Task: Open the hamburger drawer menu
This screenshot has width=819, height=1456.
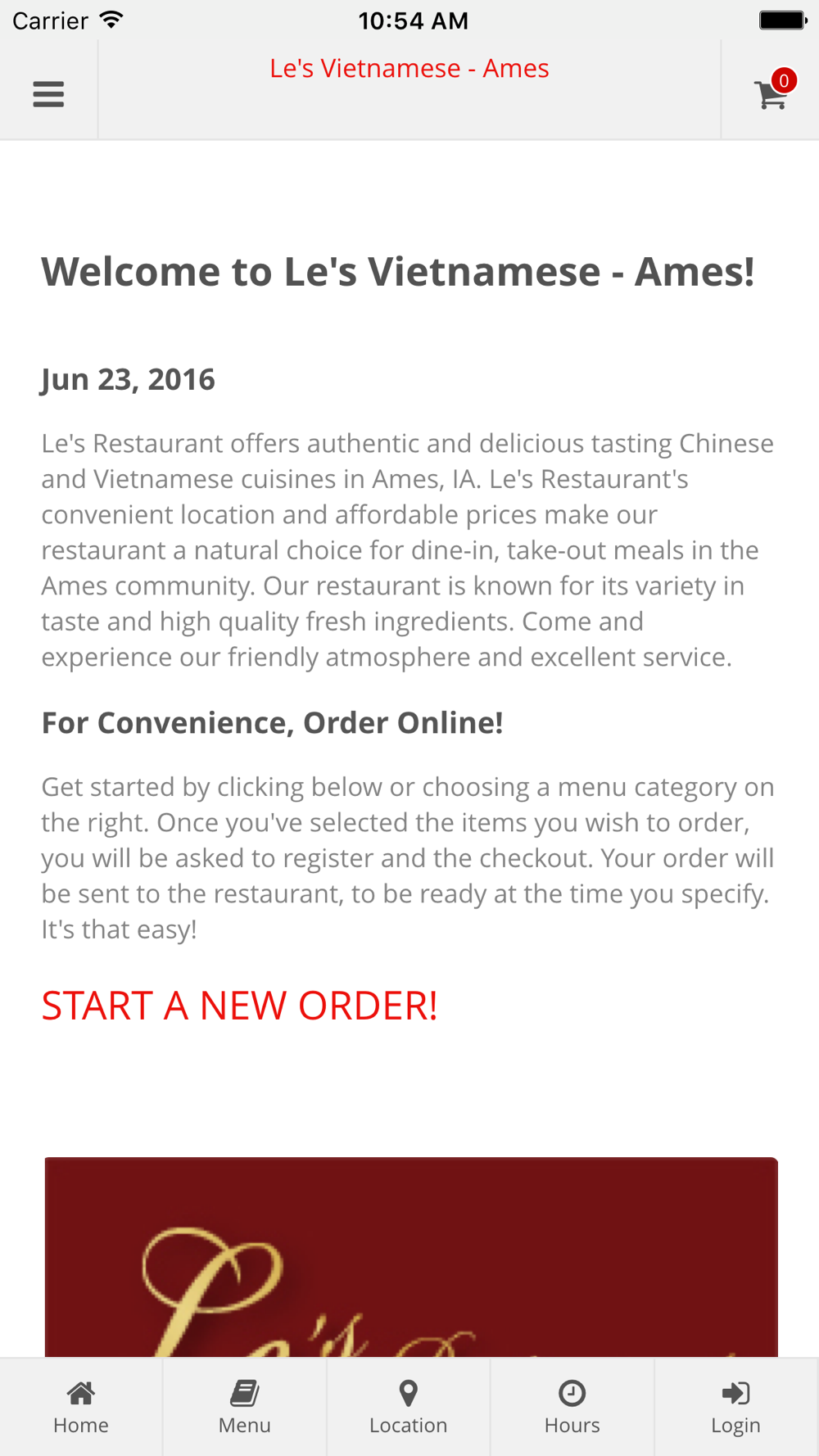Action: (x=48, y=94)
